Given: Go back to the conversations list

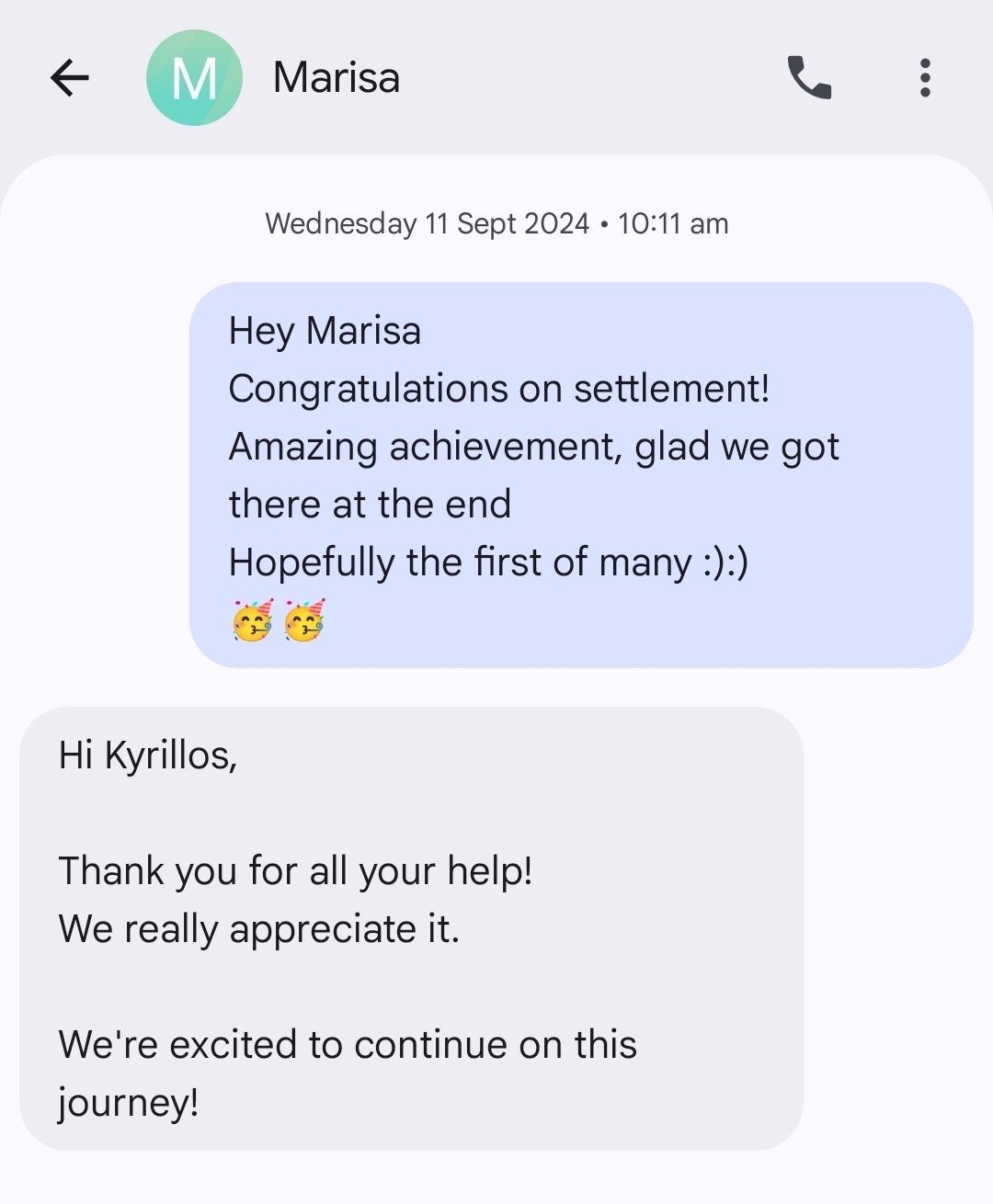Looking at the screenshot, I should [70, 78].
